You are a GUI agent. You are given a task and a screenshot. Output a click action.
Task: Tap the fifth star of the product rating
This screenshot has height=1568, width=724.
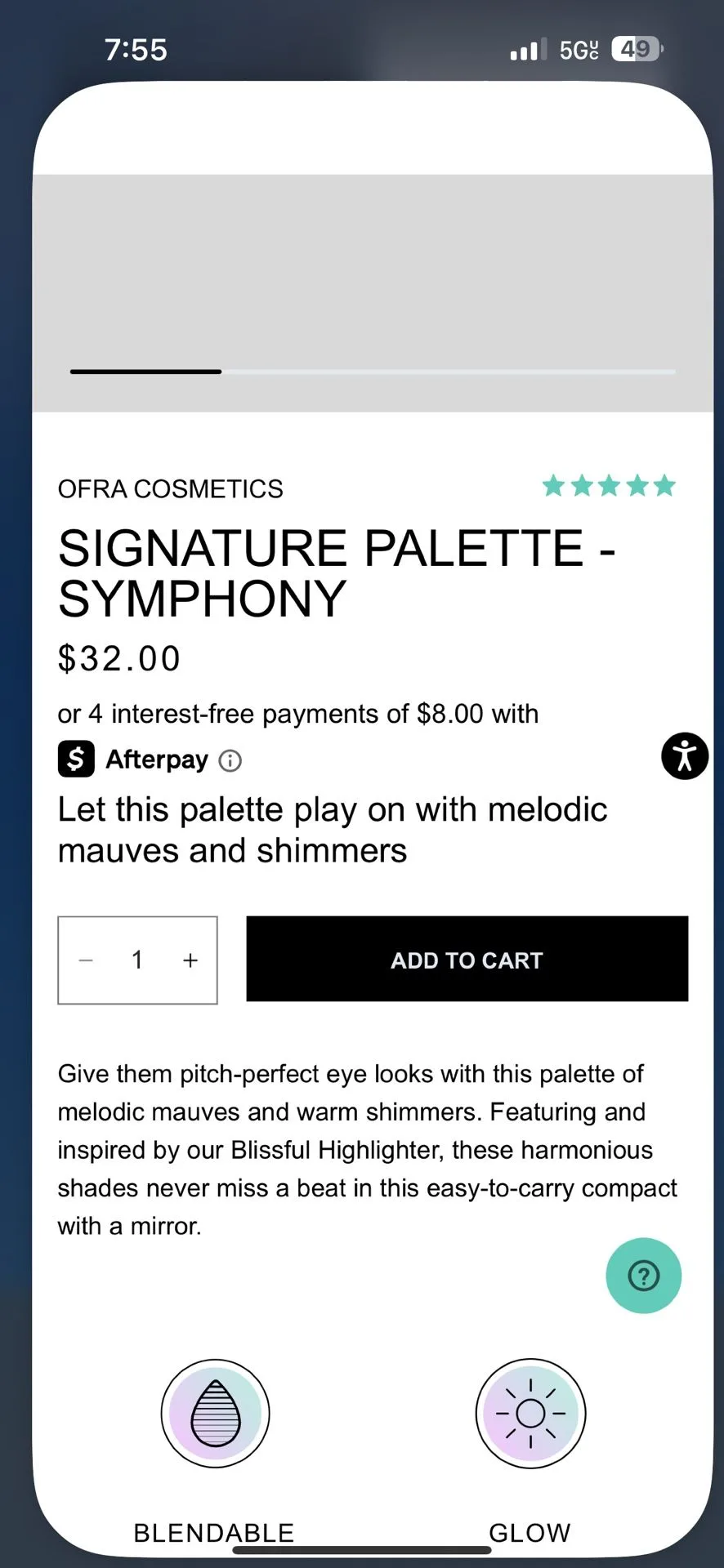tap(665, 486)
